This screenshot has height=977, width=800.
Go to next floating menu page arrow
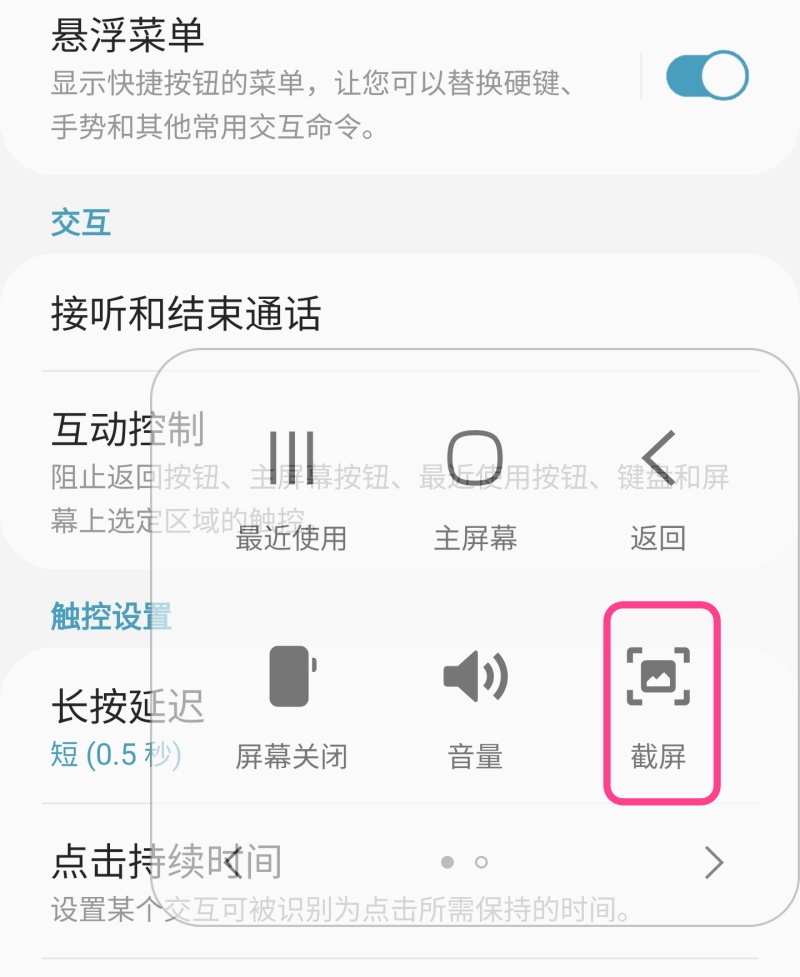pos(713,862)
